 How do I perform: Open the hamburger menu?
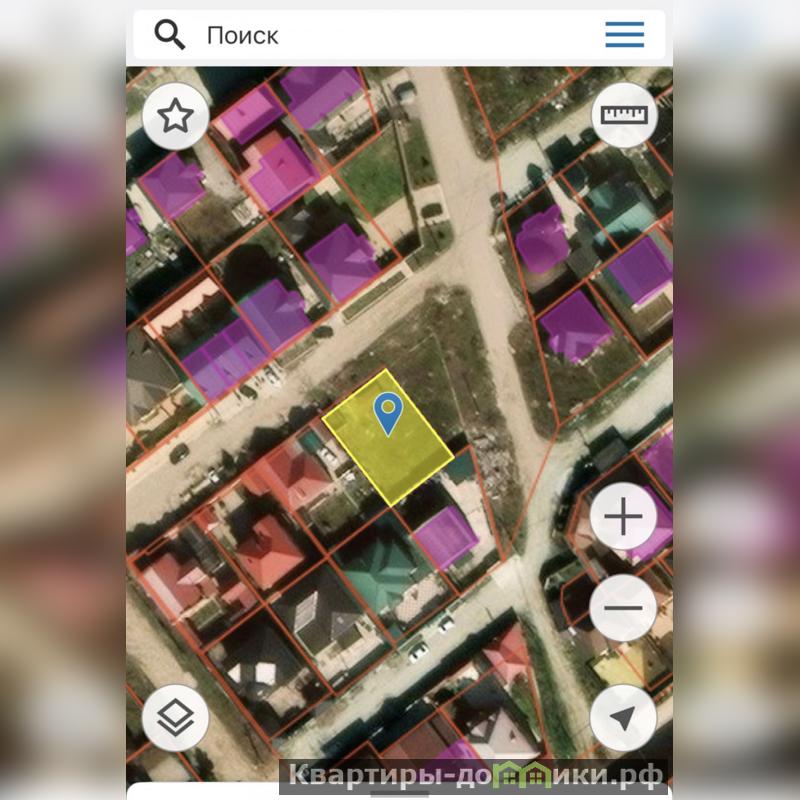[624, 36]
